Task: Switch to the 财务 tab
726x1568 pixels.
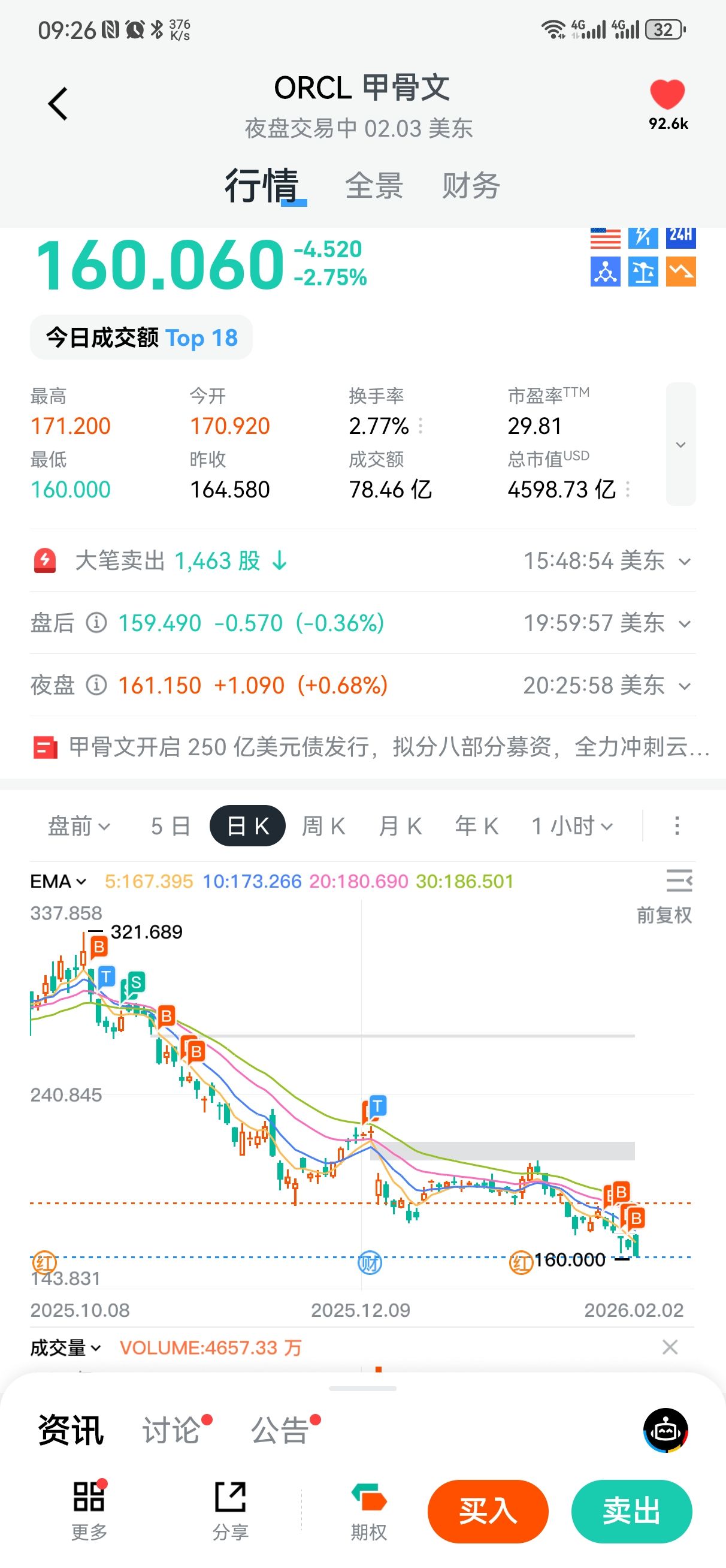Action: [470, 186]
